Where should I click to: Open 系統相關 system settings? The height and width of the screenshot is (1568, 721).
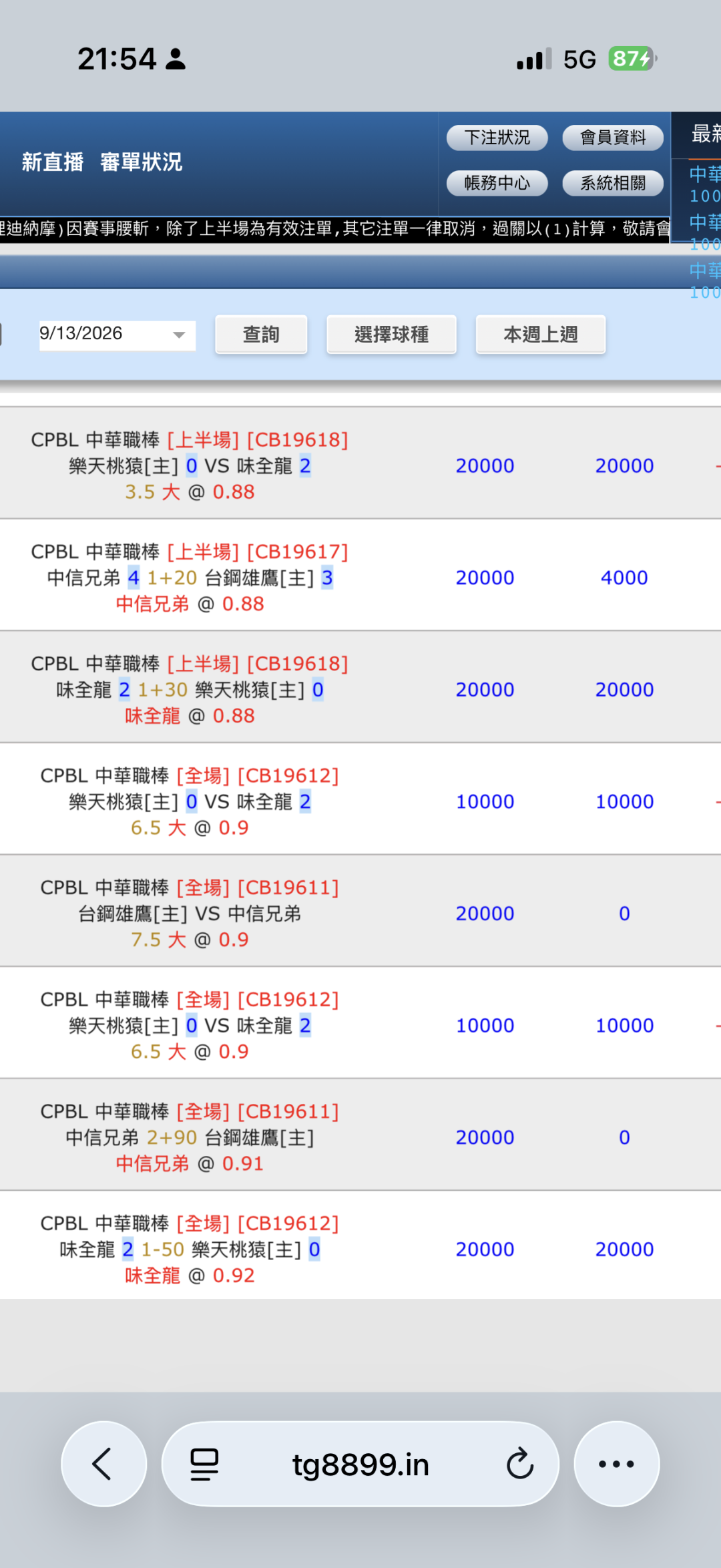613,183
